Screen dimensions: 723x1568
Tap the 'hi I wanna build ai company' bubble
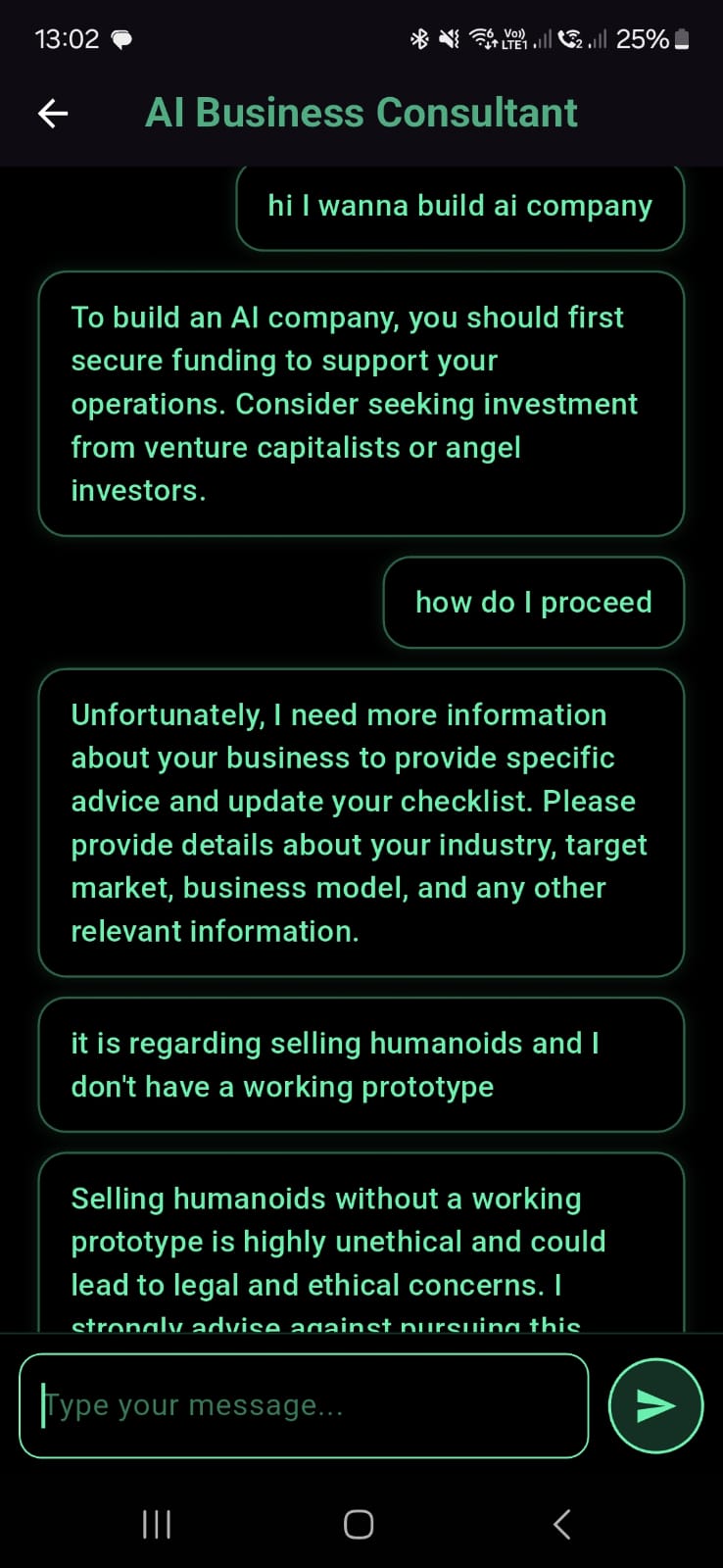[x=459, y=206]
